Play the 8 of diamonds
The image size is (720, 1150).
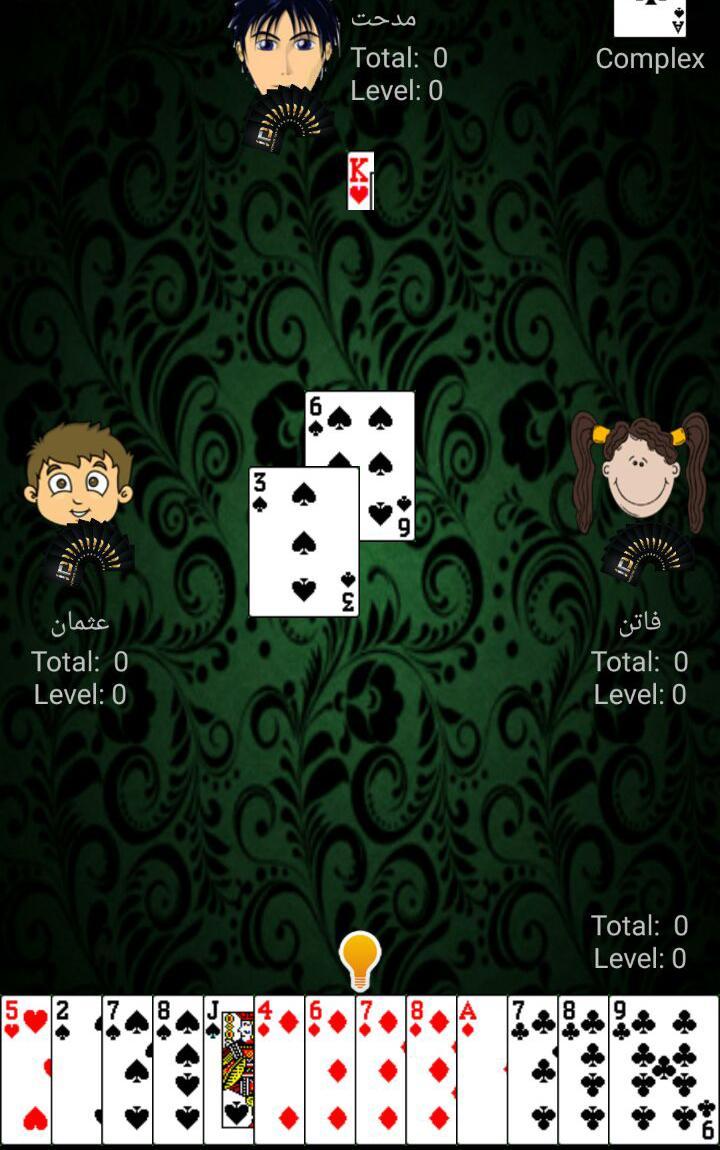click(431, 1070)
